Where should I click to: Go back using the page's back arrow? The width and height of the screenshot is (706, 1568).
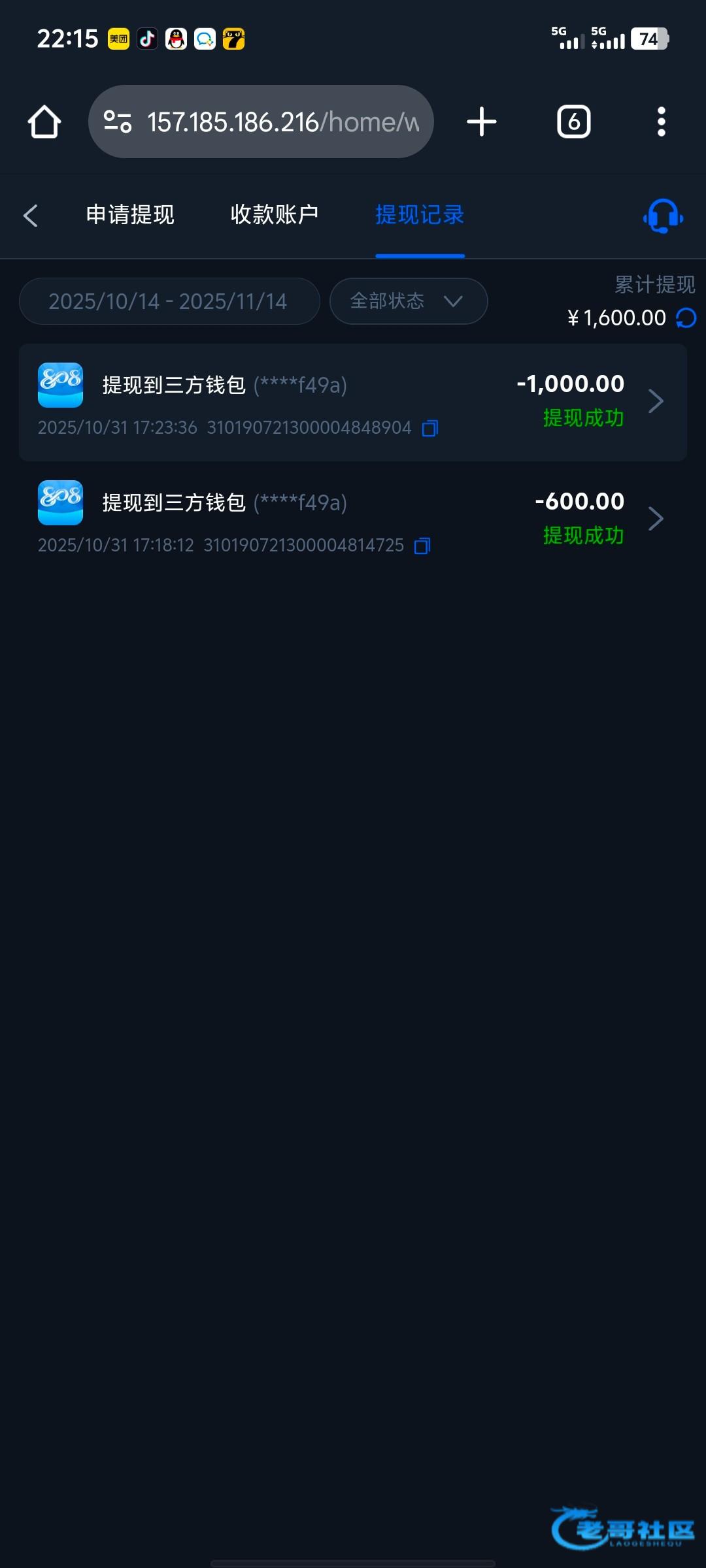pos(30,215)
